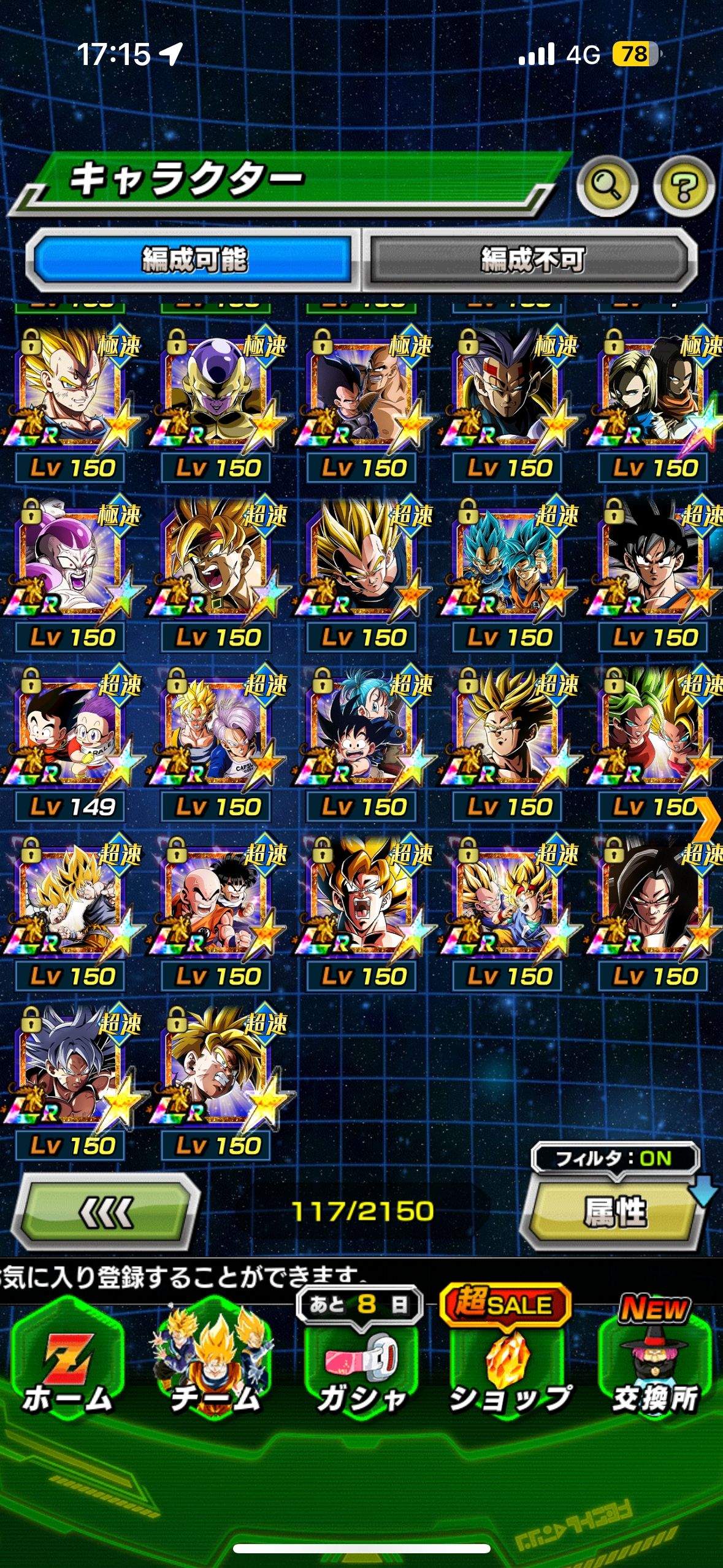Open the フィルタ:ON filter setting
Screen dimensions: 723x1568
[x=614, y=1158]
